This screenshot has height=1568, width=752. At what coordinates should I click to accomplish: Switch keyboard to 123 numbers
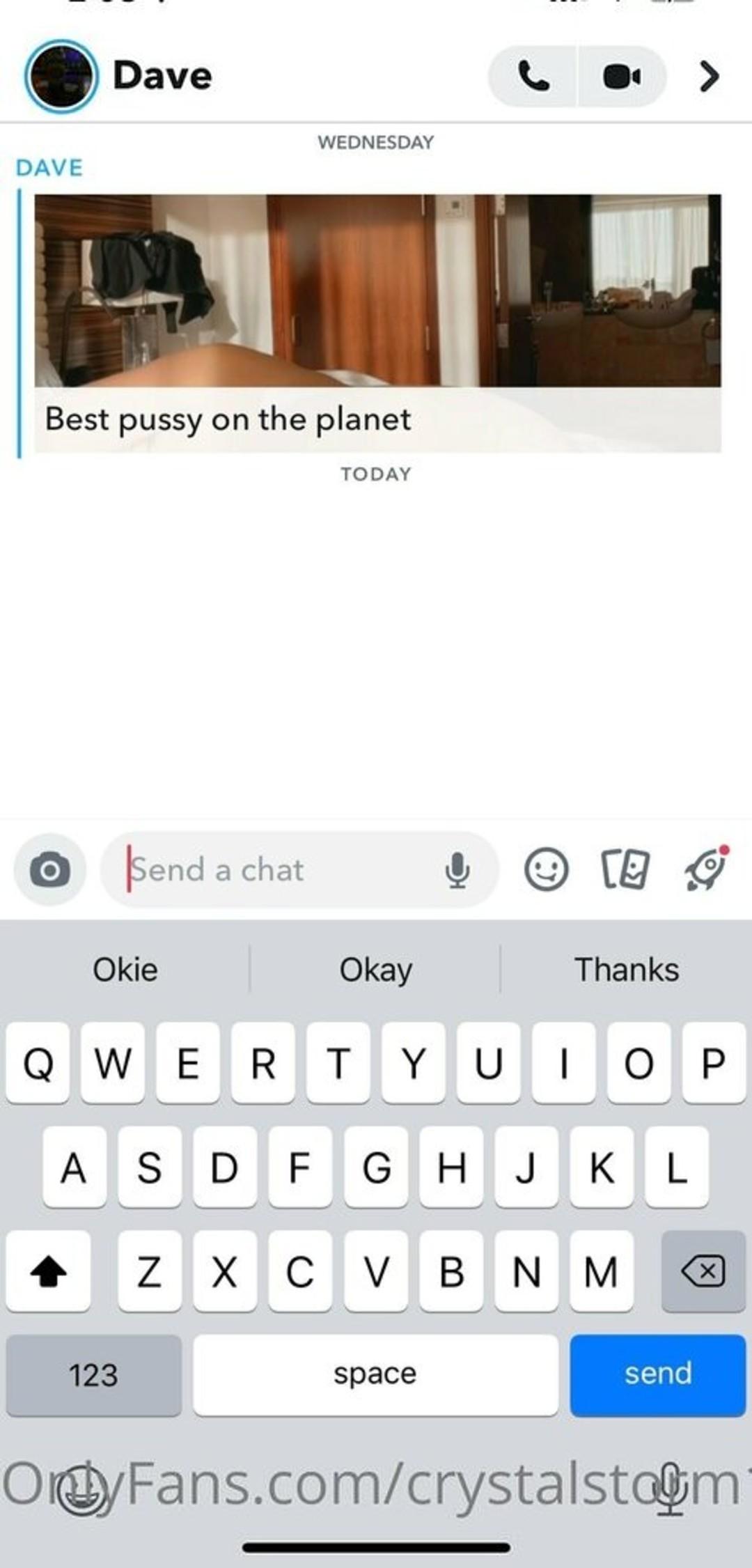coord(93,1374)
